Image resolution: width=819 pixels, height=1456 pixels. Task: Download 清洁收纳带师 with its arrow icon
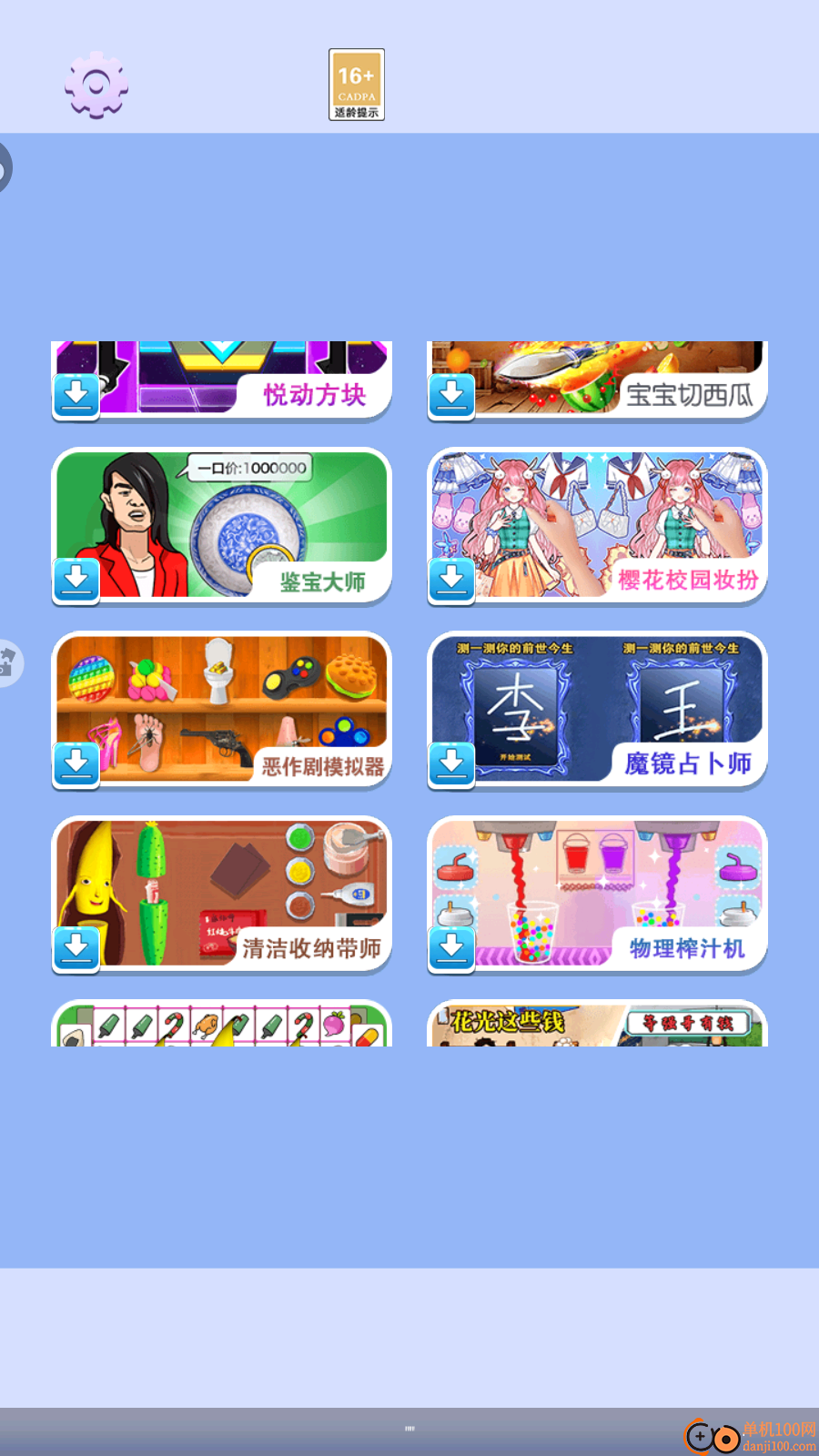(x=76, y=949)
